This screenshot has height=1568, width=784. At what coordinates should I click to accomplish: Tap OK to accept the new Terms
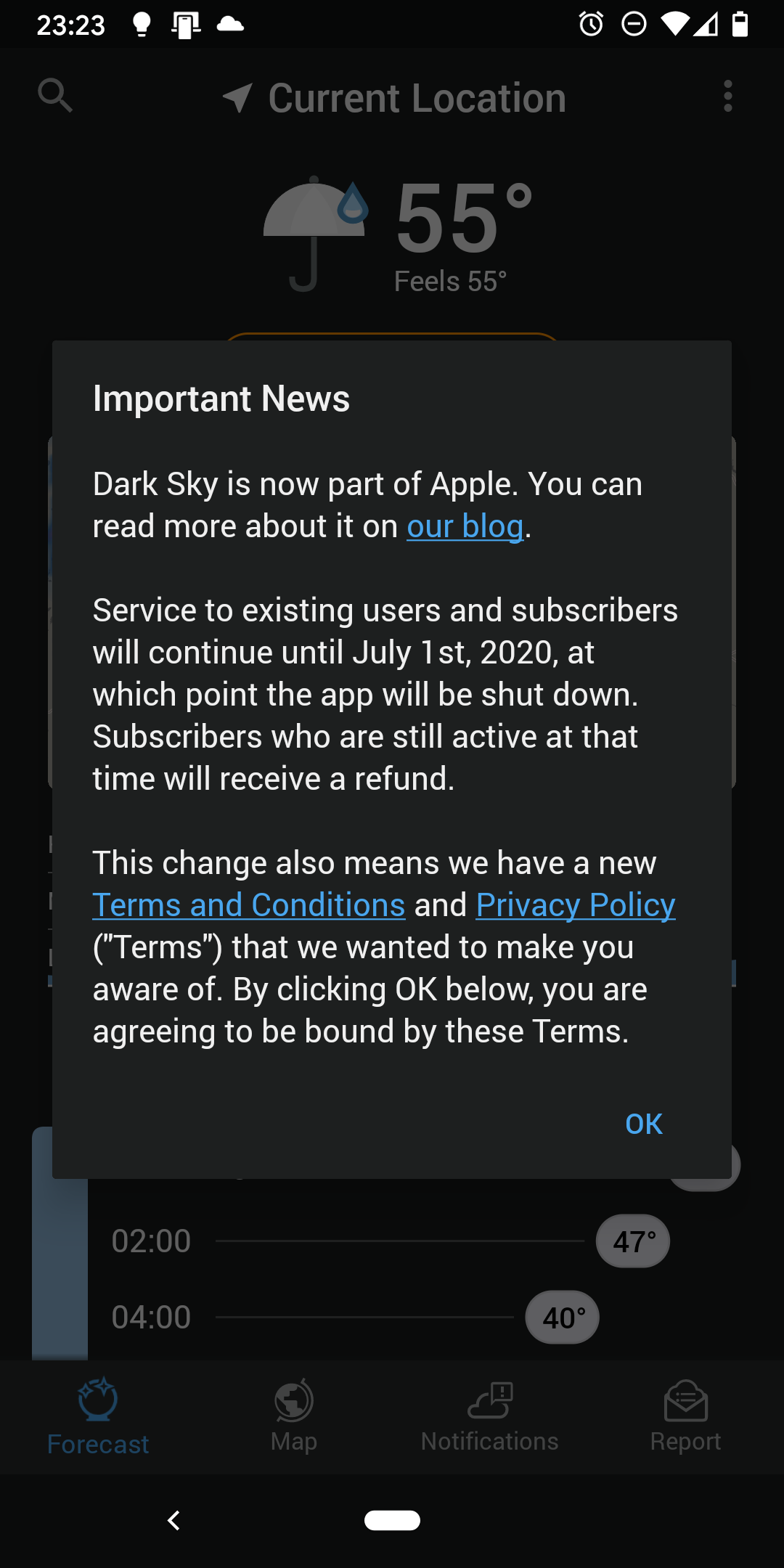pyautogui.click(x=644, y=1124)
